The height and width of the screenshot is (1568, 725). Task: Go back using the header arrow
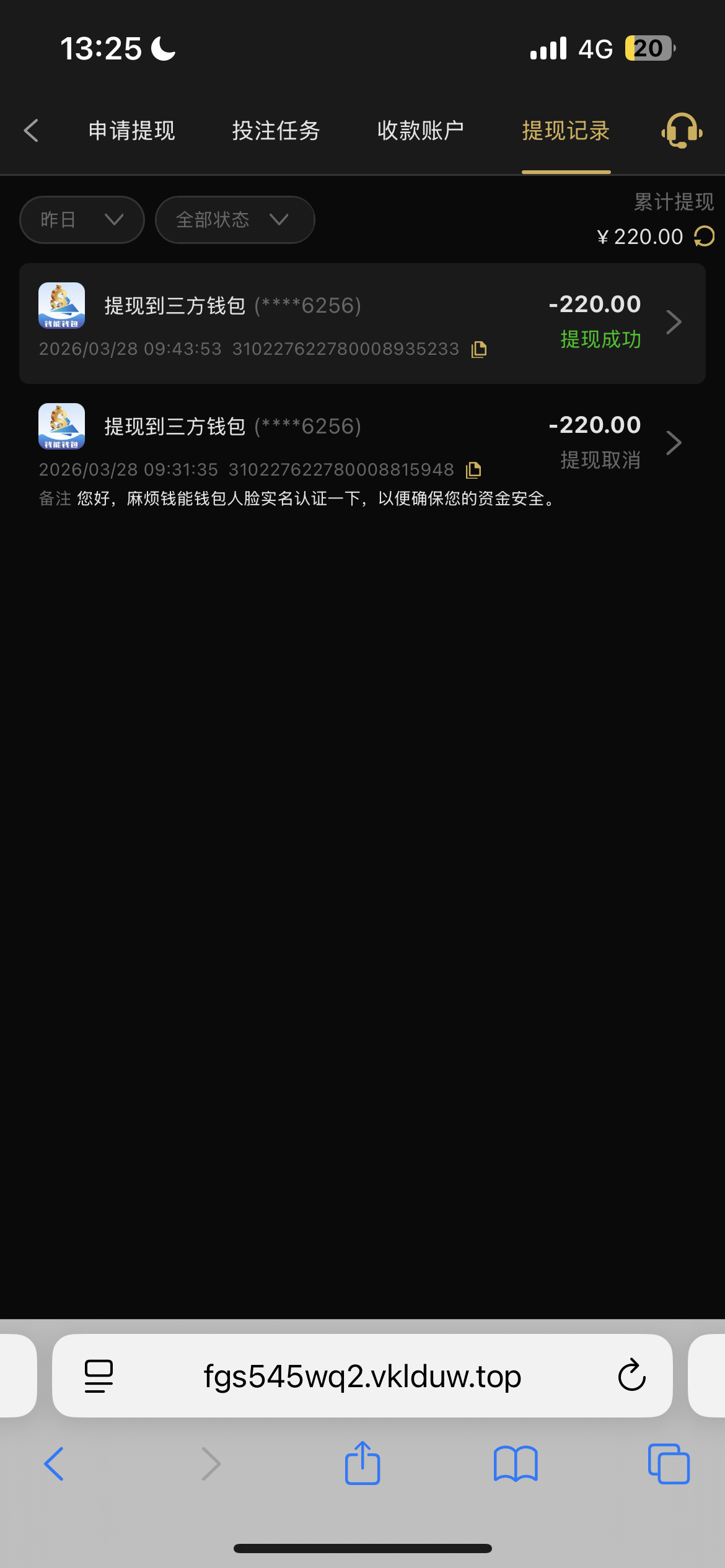coord(31,131)
